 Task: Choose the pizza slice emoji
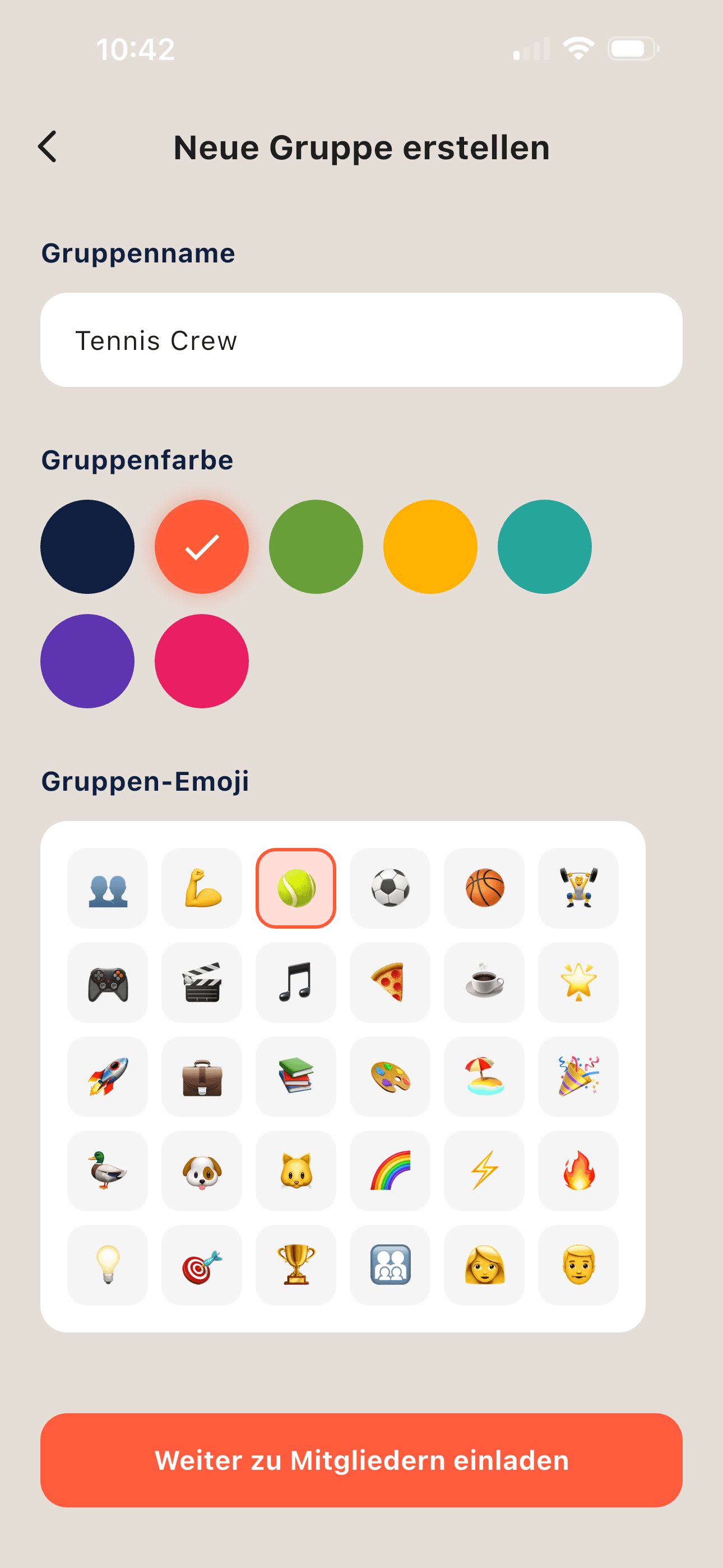tap(390, 983)
